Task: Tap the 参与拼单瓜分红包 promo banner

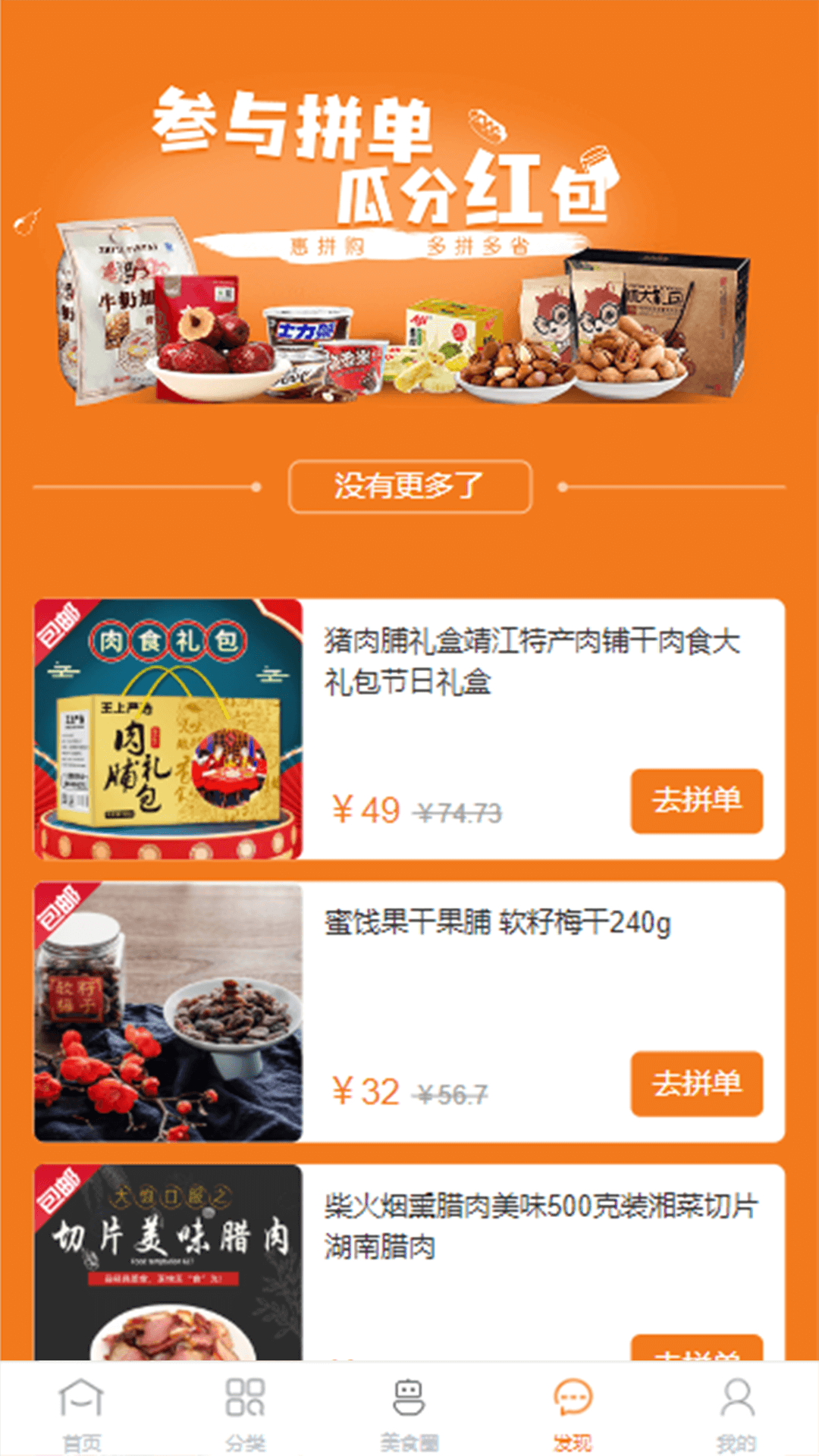Action: pos(409,227)
